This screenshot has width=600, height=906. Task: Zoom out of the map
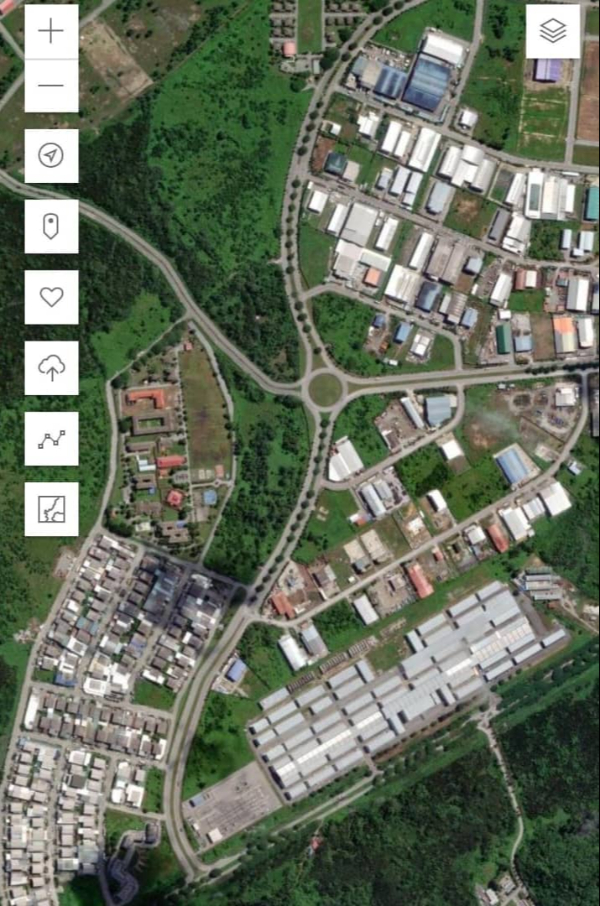(51, 85)
